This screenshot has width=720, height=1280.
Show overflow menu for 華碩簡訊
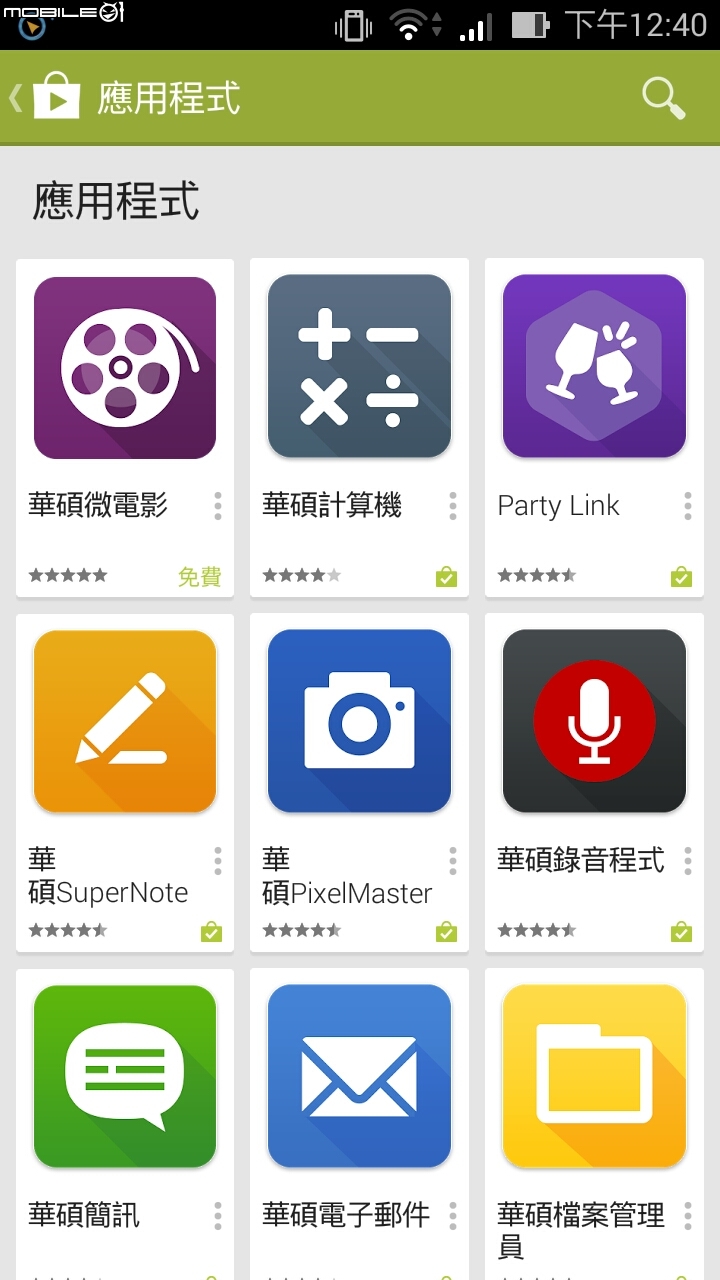point(218,1216)
